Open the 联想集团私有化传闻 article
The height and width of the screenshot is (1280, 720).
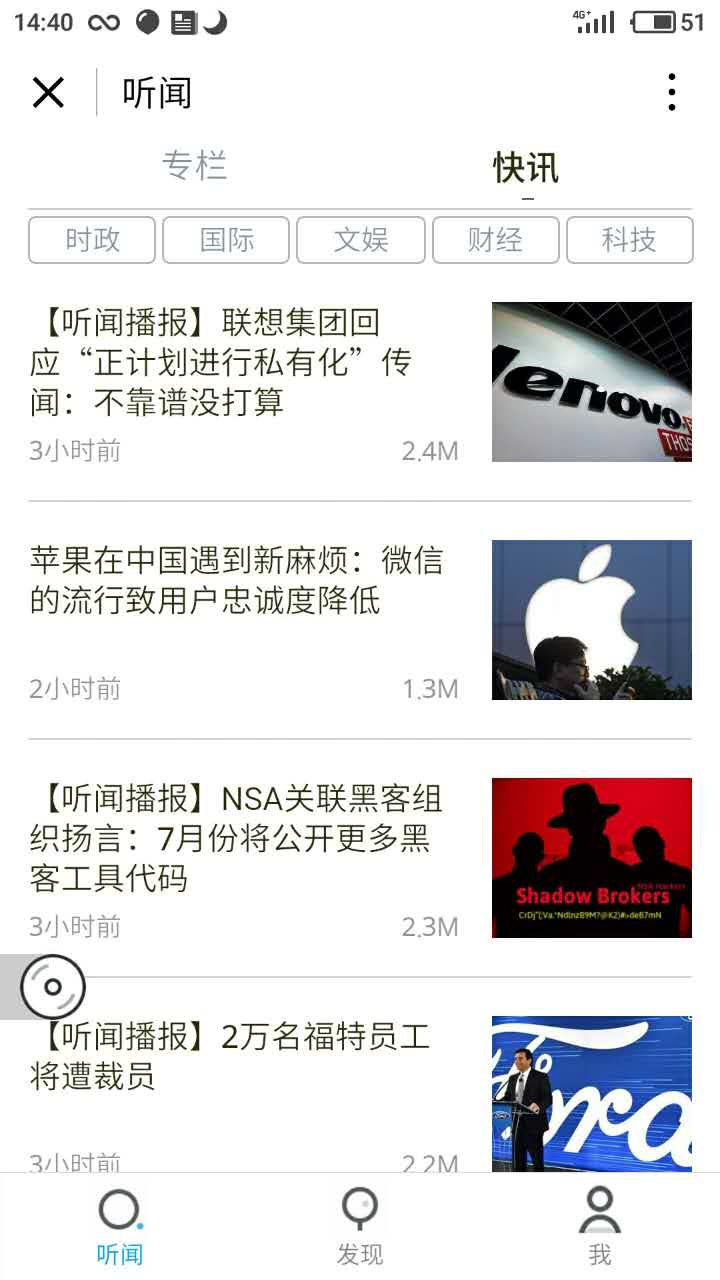pyautogui.click(x=360, y=383)
